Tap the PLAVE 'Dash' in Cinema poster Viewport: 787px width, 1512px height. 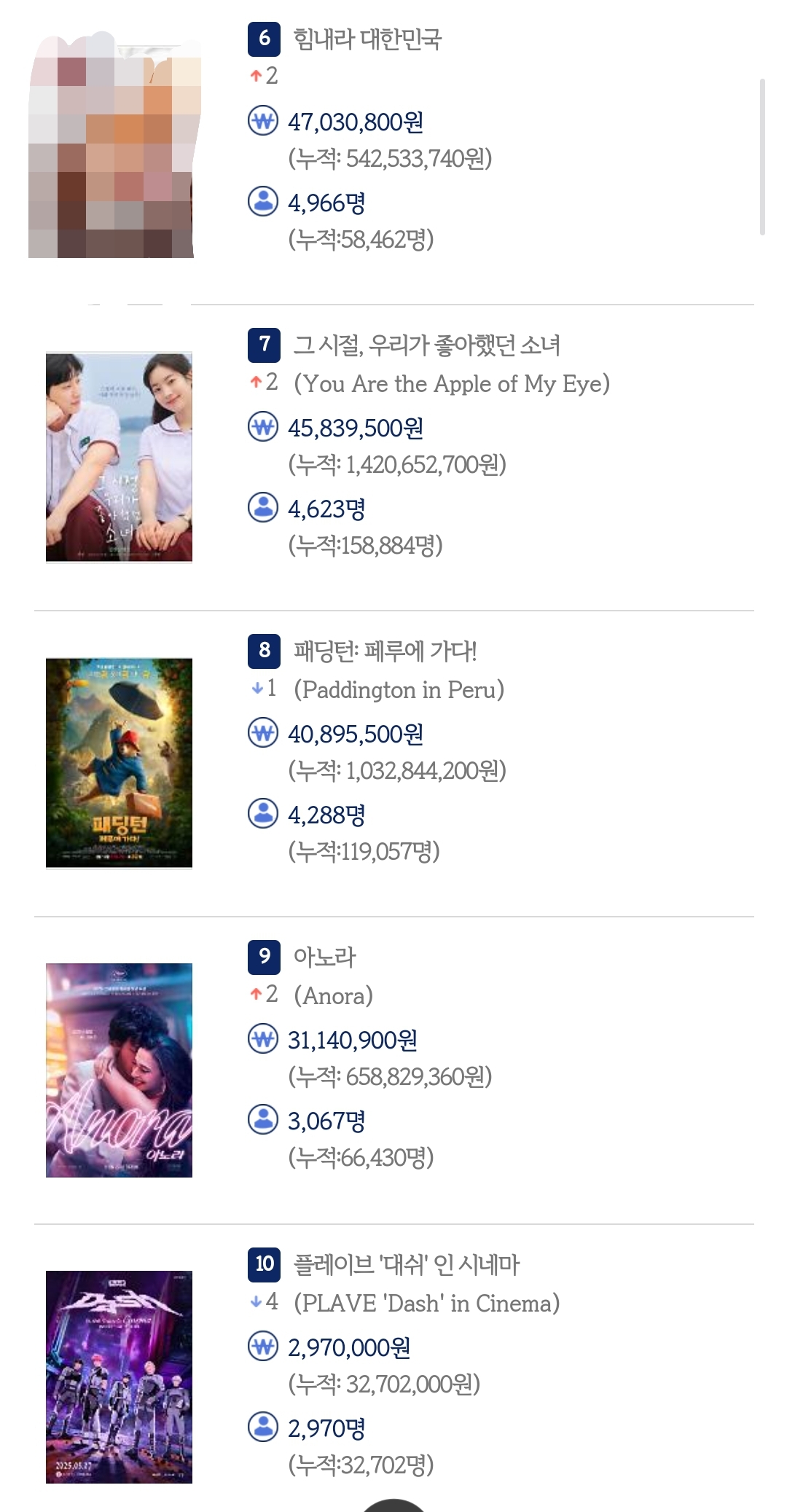119,1376
